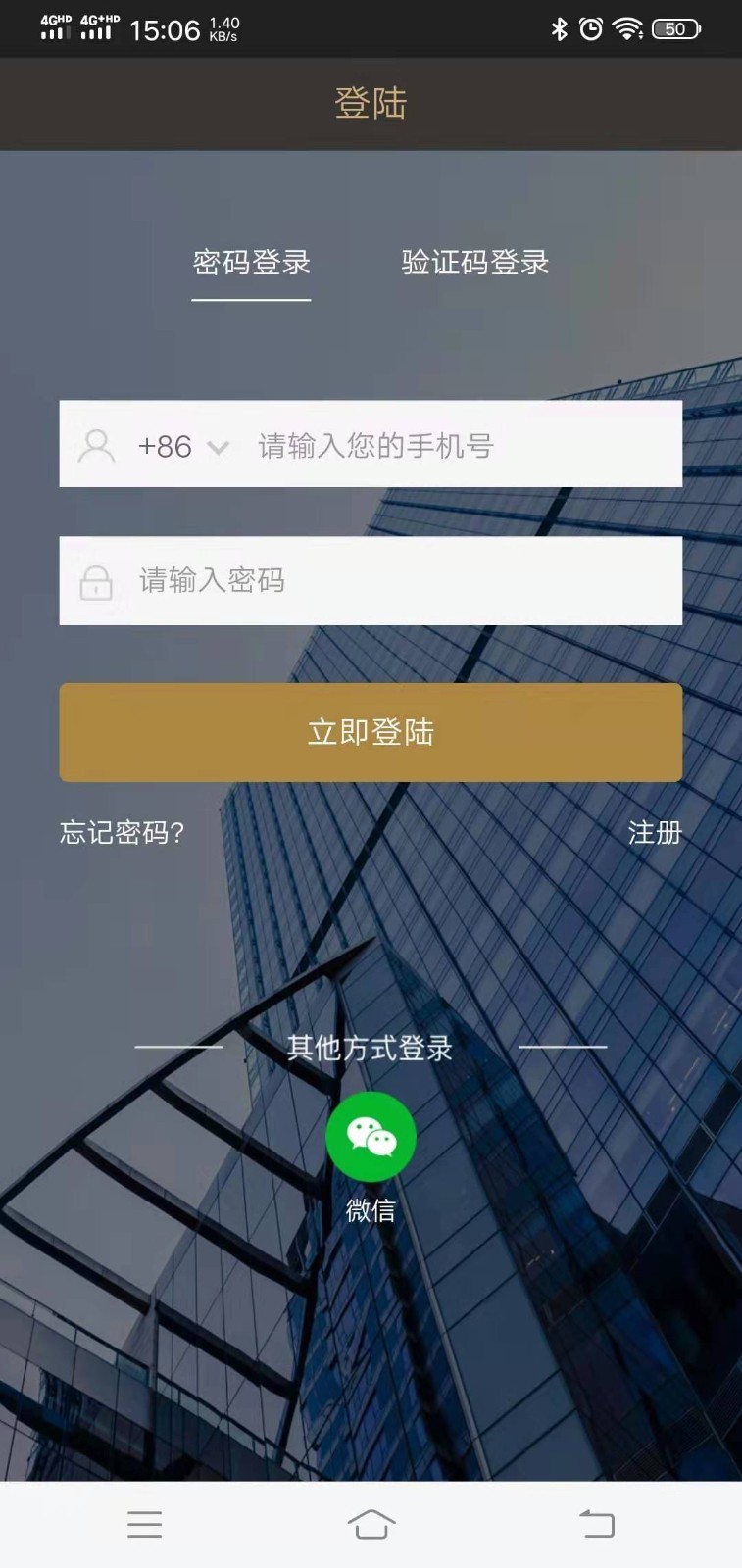Viewport: 742px width, 1568px height.
Task: Tap the 立即登陆 button
Action: coord(371,732)
